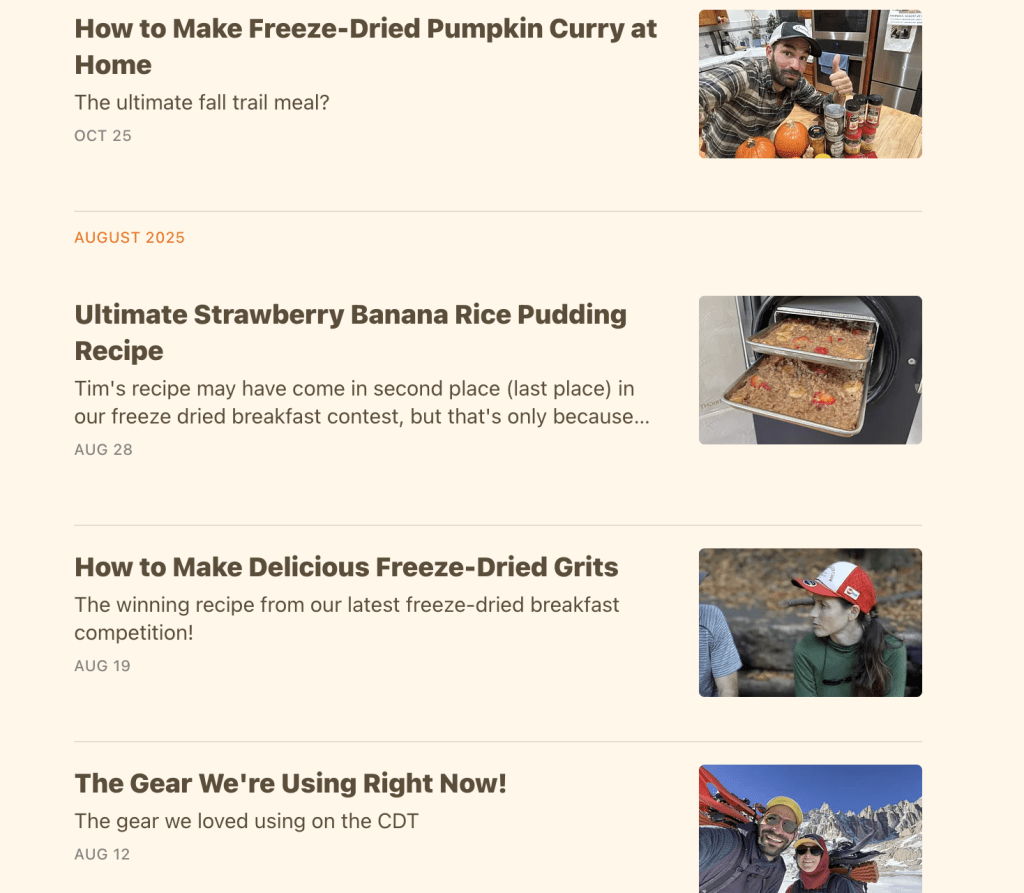Open Ultimate Strawberry Banana Rice Pudding Recipe
The width and height of the screenshot is (1024, 893).
coord(351,333)
